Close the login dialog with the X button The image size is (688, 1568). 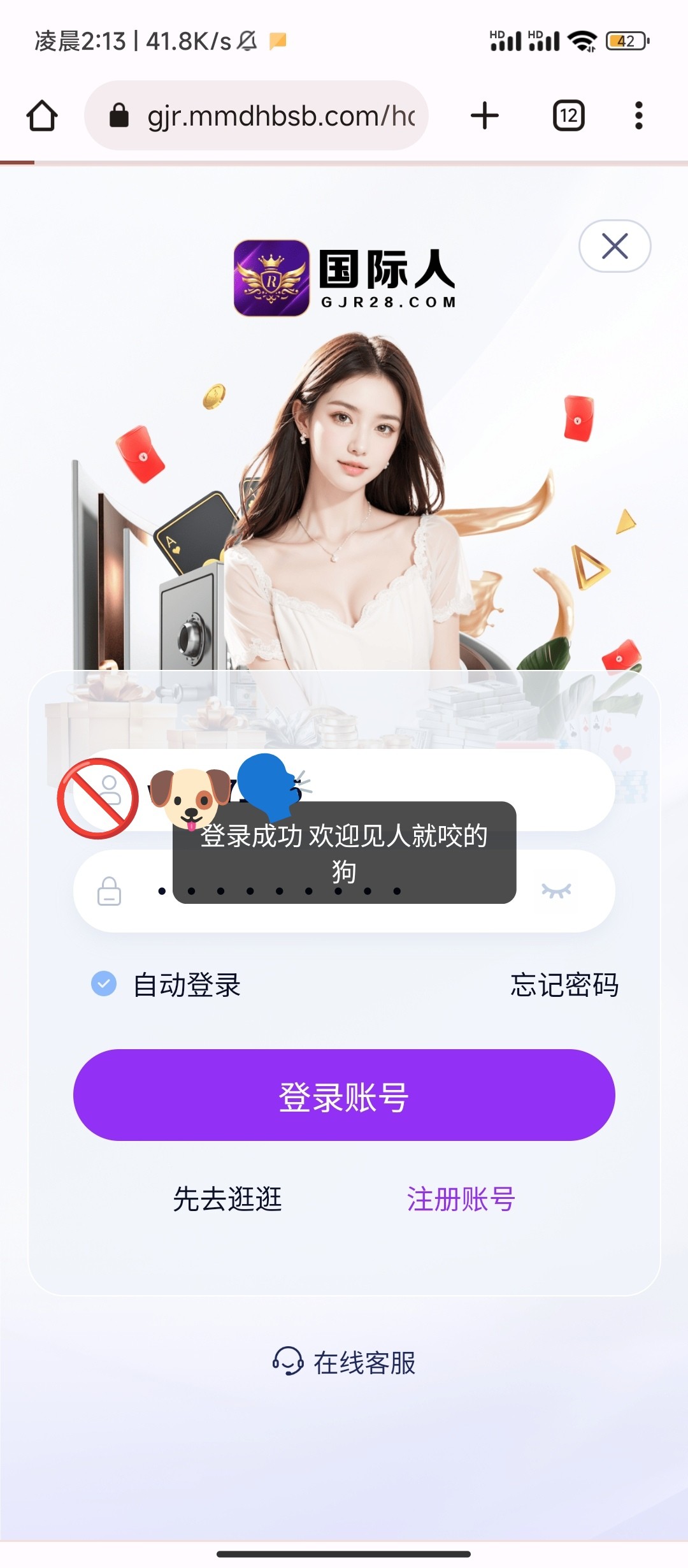(615, 246)
